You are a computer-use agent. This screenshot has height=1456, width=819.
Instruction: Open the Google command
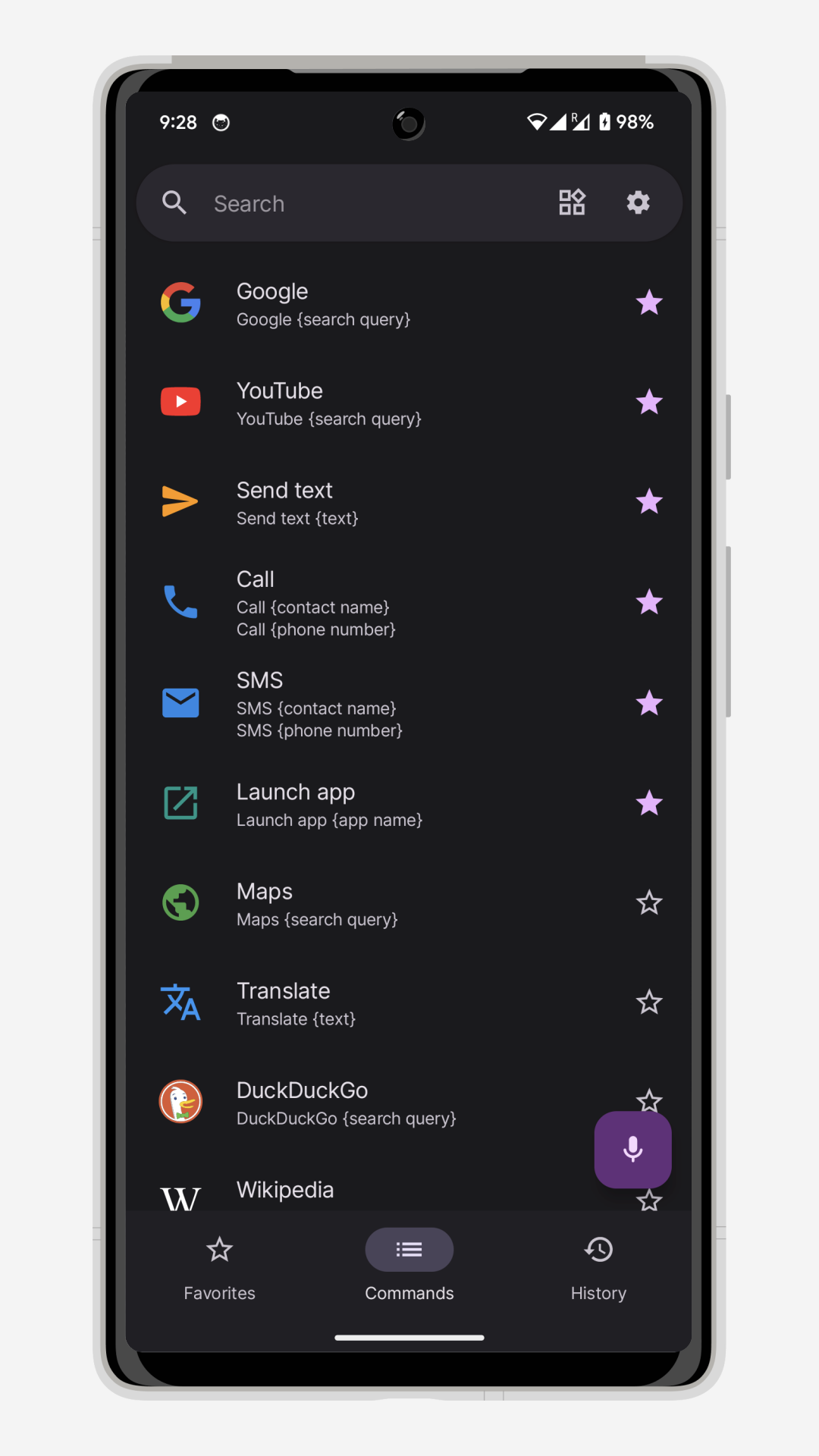pyautogui.click(x=379, y=303)
